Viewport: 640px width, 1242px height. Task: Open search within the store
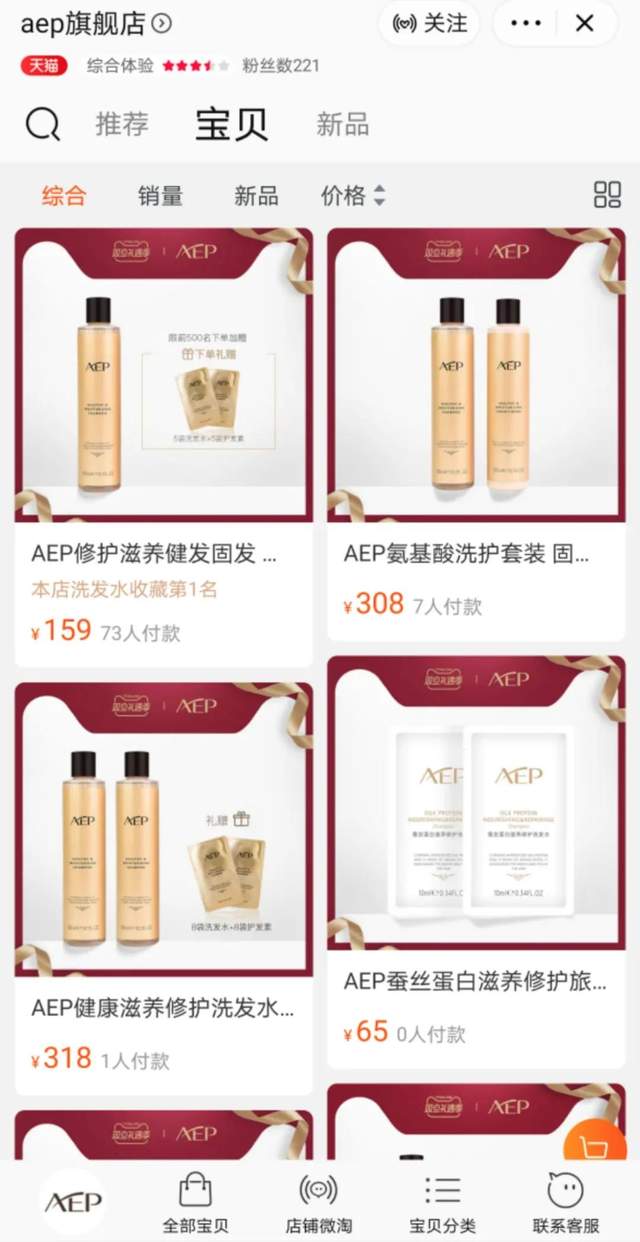pos(43,125)
